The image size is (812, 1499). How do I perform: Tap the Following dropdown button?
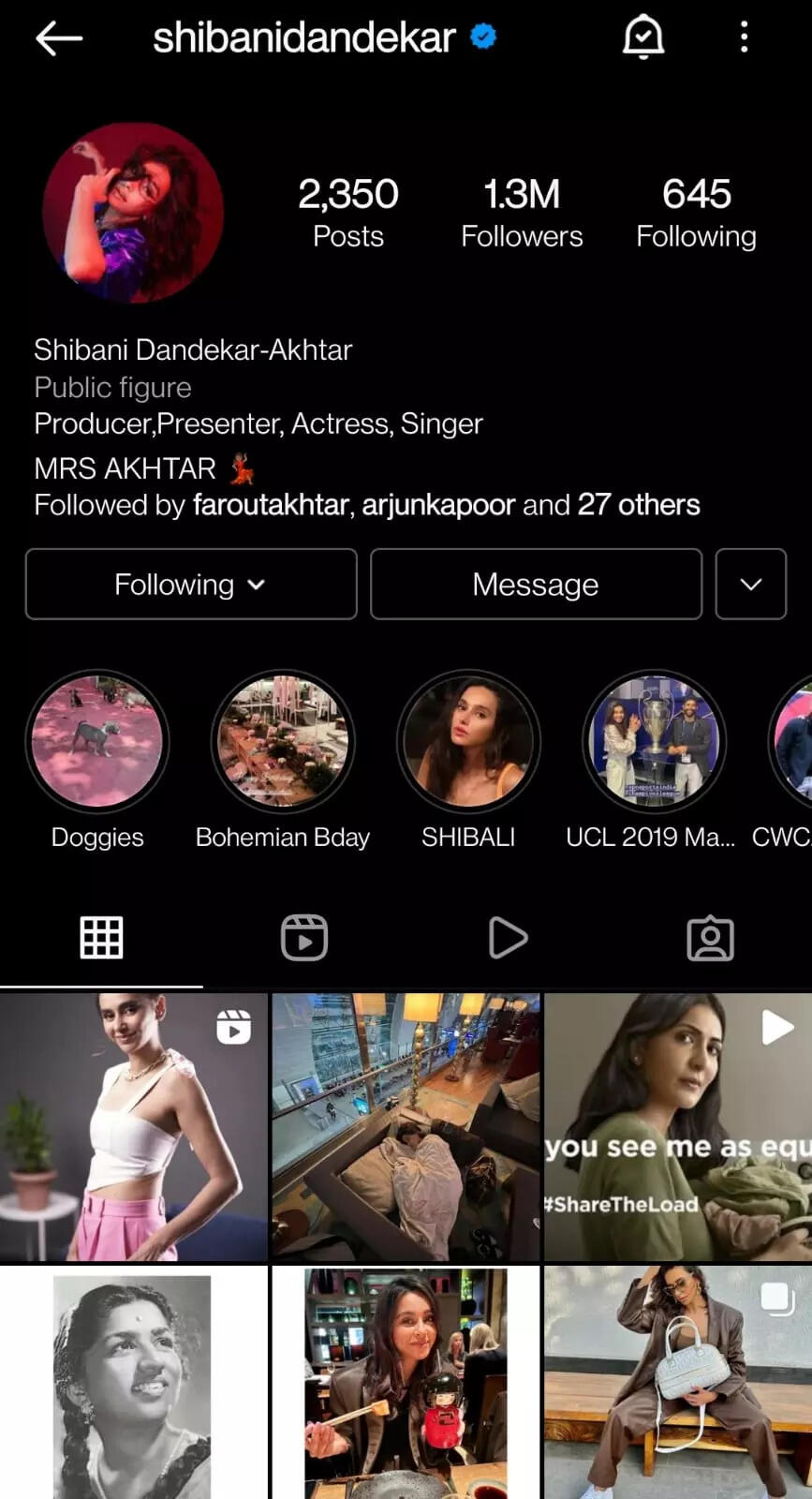(191, 584)
